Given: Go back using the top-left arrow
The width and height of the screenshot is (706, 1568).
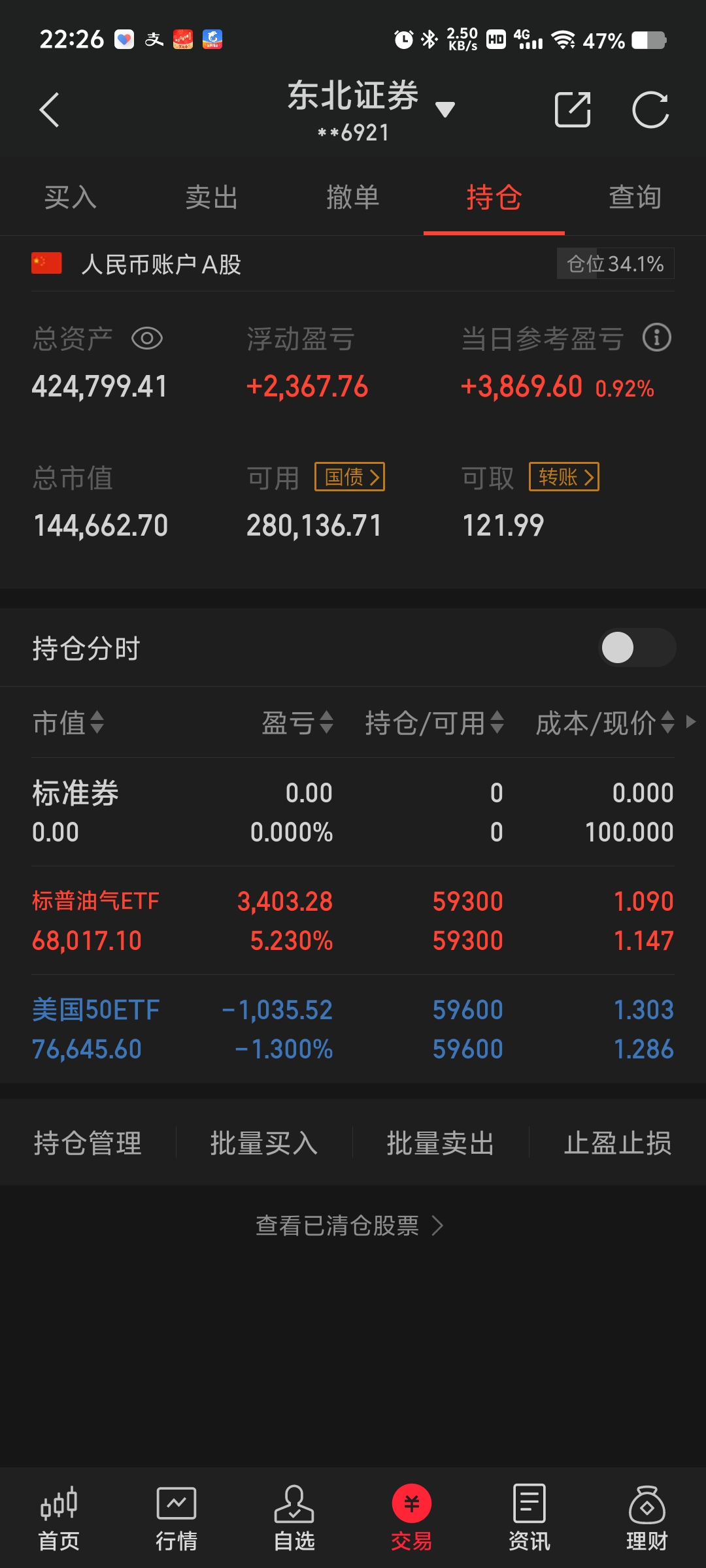Looking at the screenshot, I should 50,110.
